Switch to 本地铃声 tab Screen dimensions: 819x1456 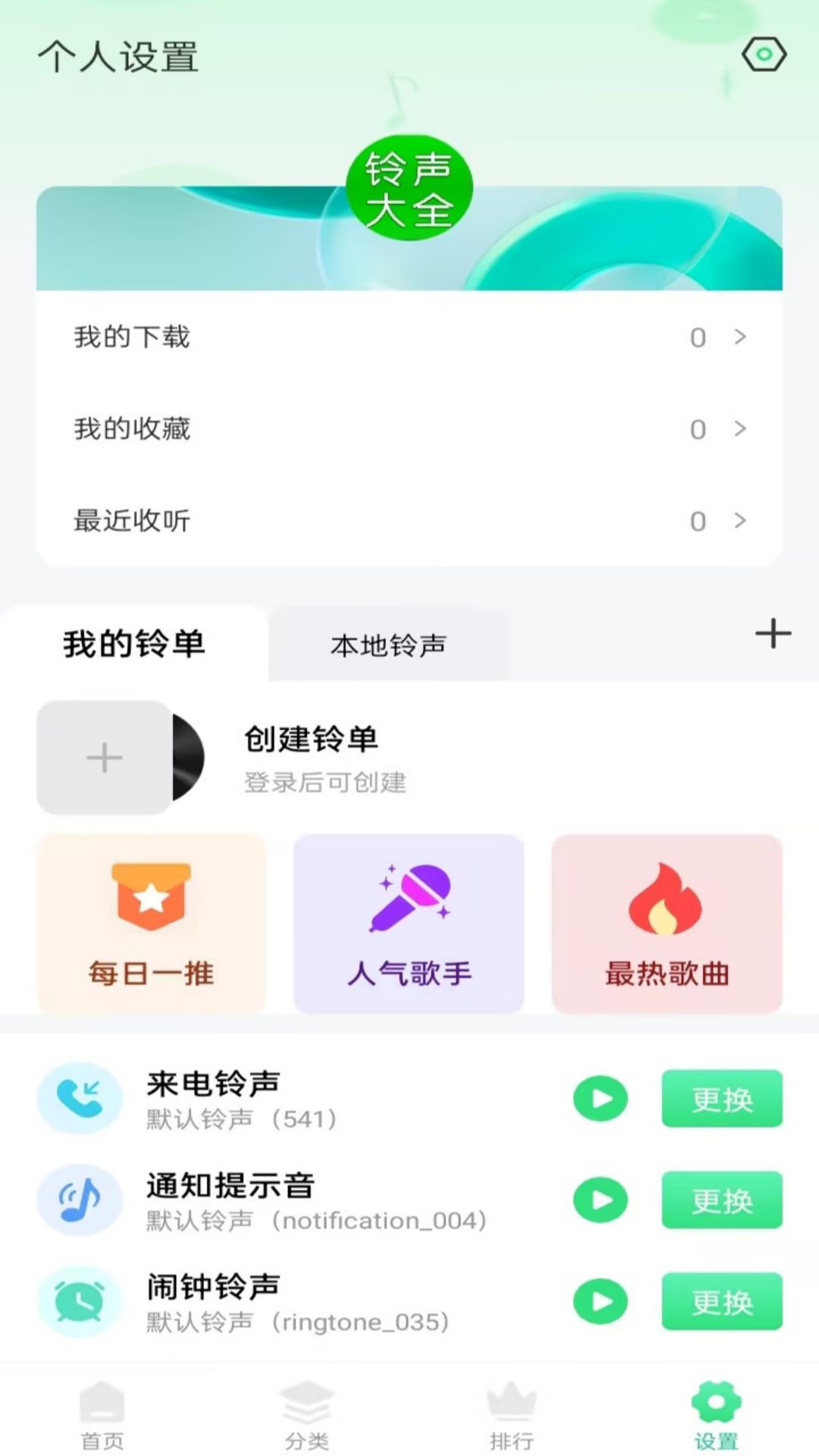tap(388, 645)
